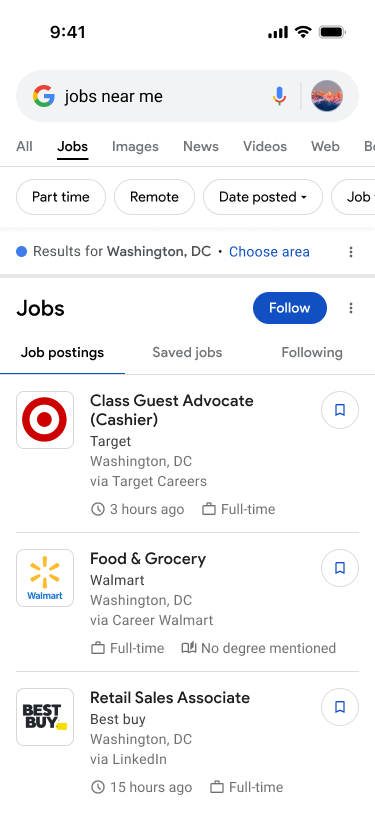
Task: Switch to the Images tab
Action: click(x=135, y=146)
